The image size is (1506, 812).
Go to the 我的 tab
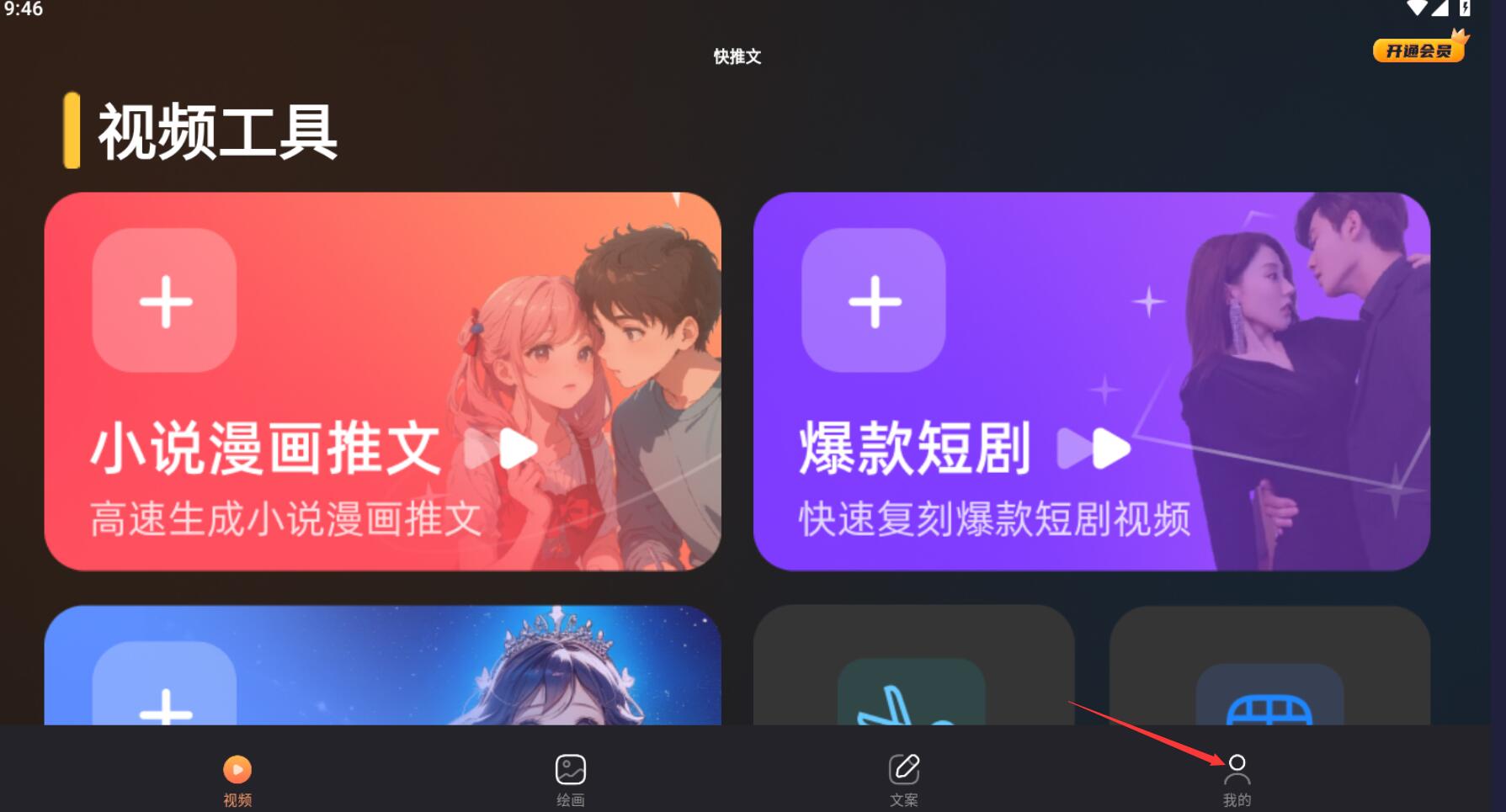[1236, 779]
